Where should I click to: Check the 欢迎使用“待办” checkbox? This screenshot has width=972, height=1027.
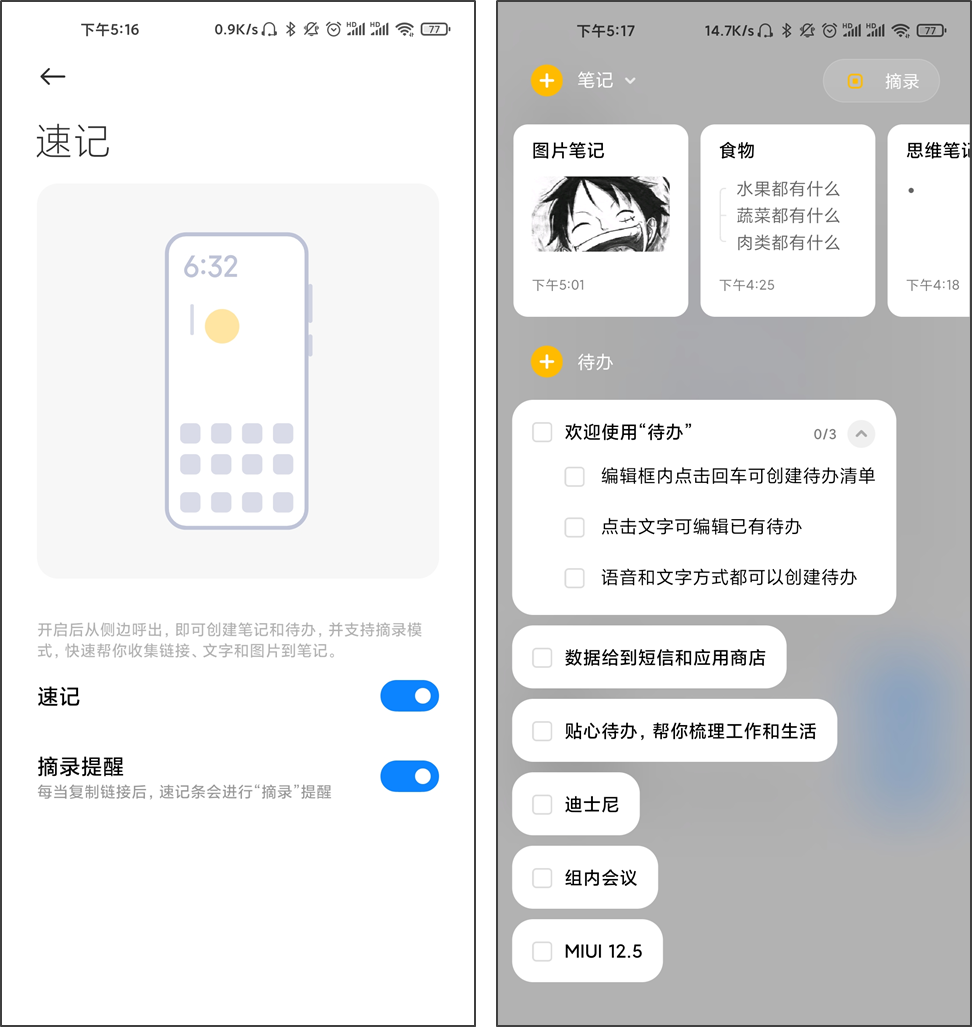(542, 432)
